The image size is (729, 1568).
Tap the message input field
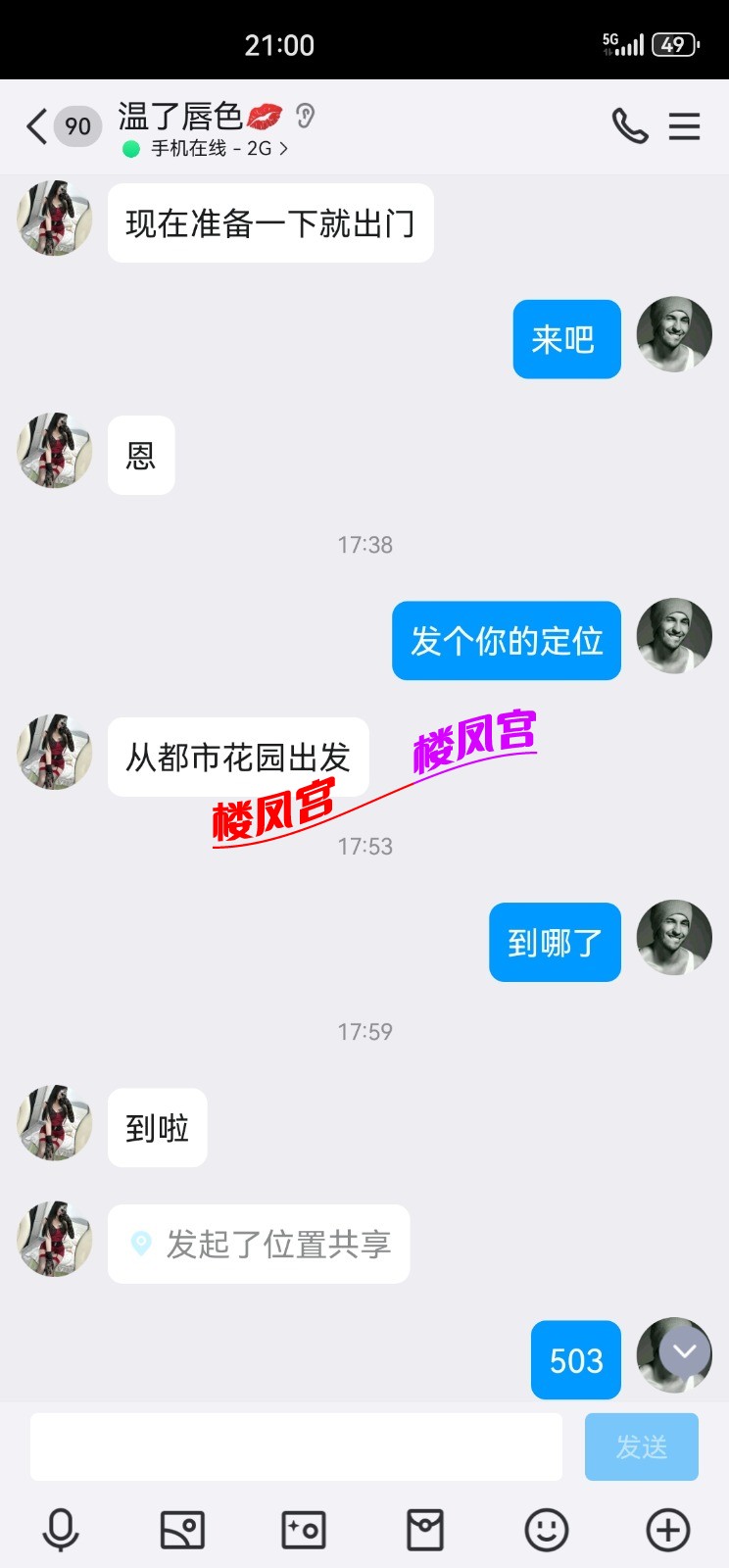pos(294,1445)
